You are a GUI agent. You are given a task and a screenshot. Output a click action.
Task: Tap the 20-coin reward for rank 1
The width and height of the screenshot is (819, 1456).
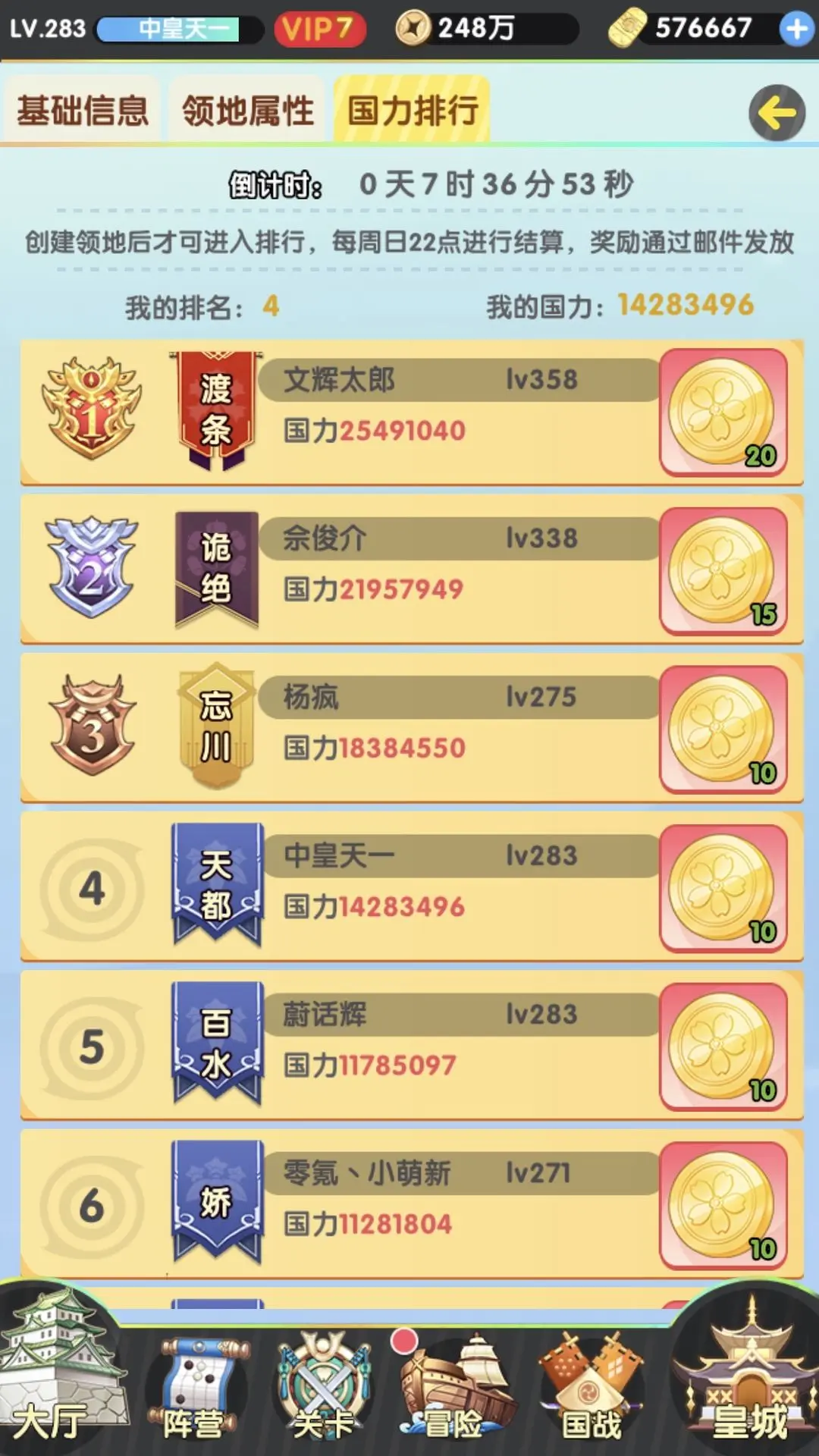point(723,412)
